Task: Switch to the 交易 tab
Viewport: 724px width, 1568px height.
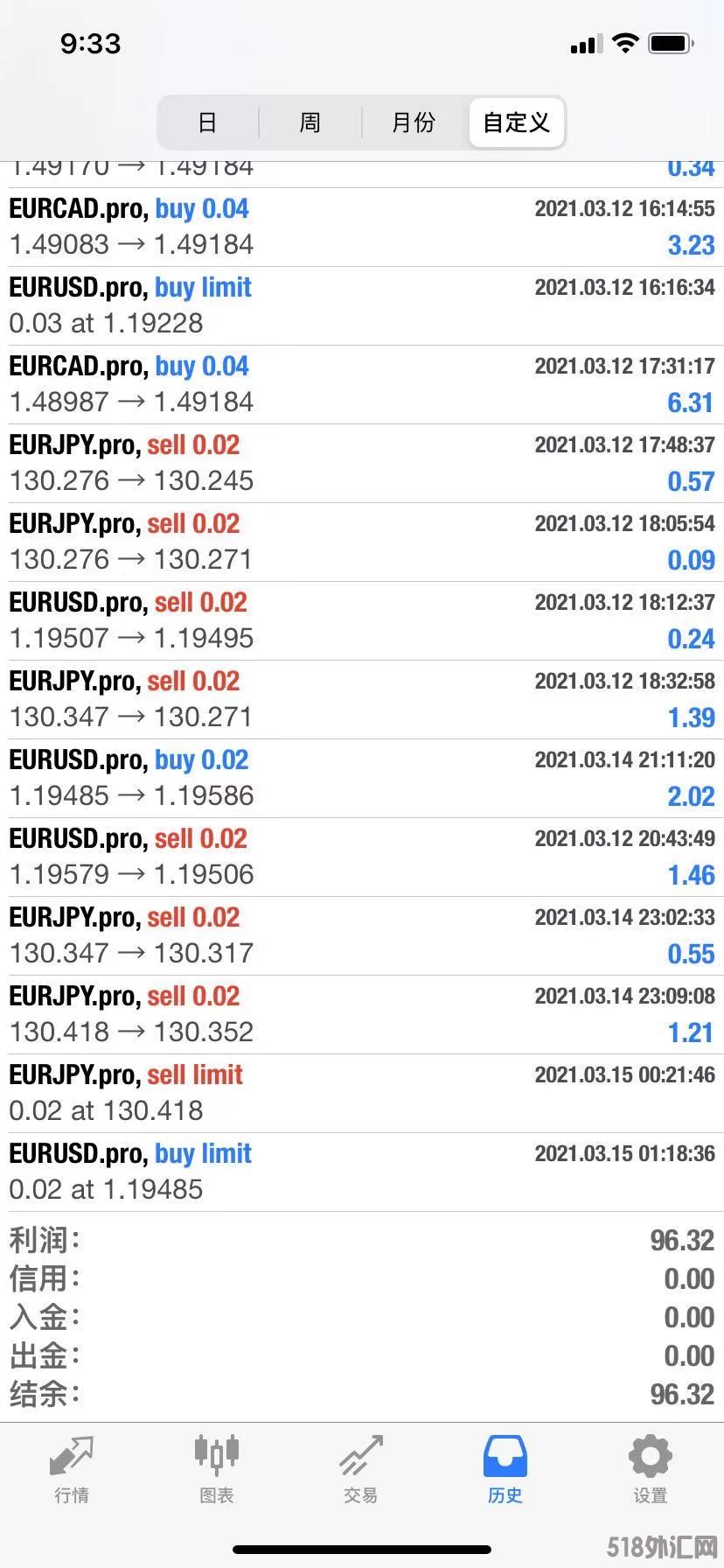Action: click(360, 1470)
